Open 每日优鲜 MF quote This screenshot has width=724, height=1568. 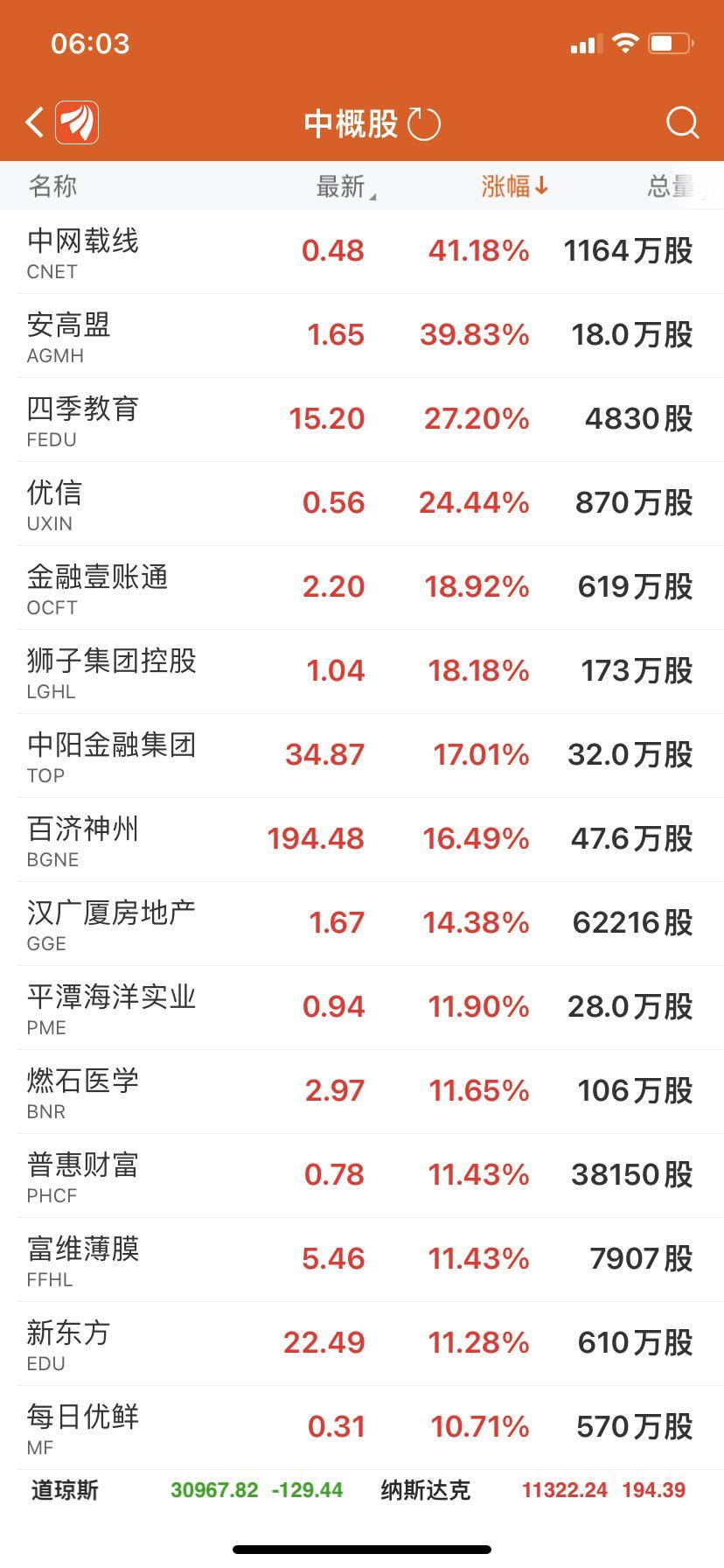[x=362, y=1428]
